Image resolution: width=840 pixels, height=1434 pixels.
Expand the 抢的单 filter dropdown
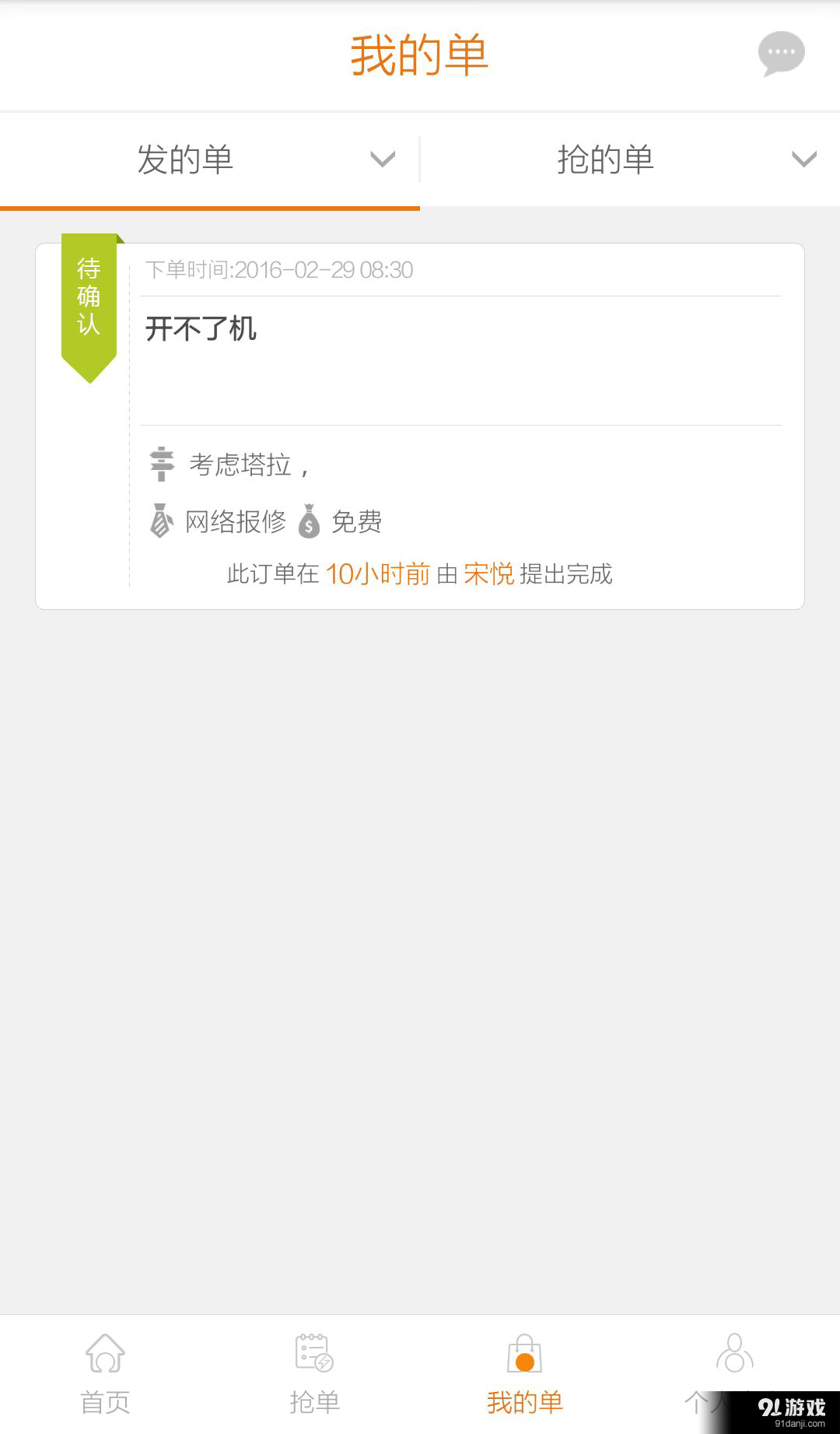point(804,160)
